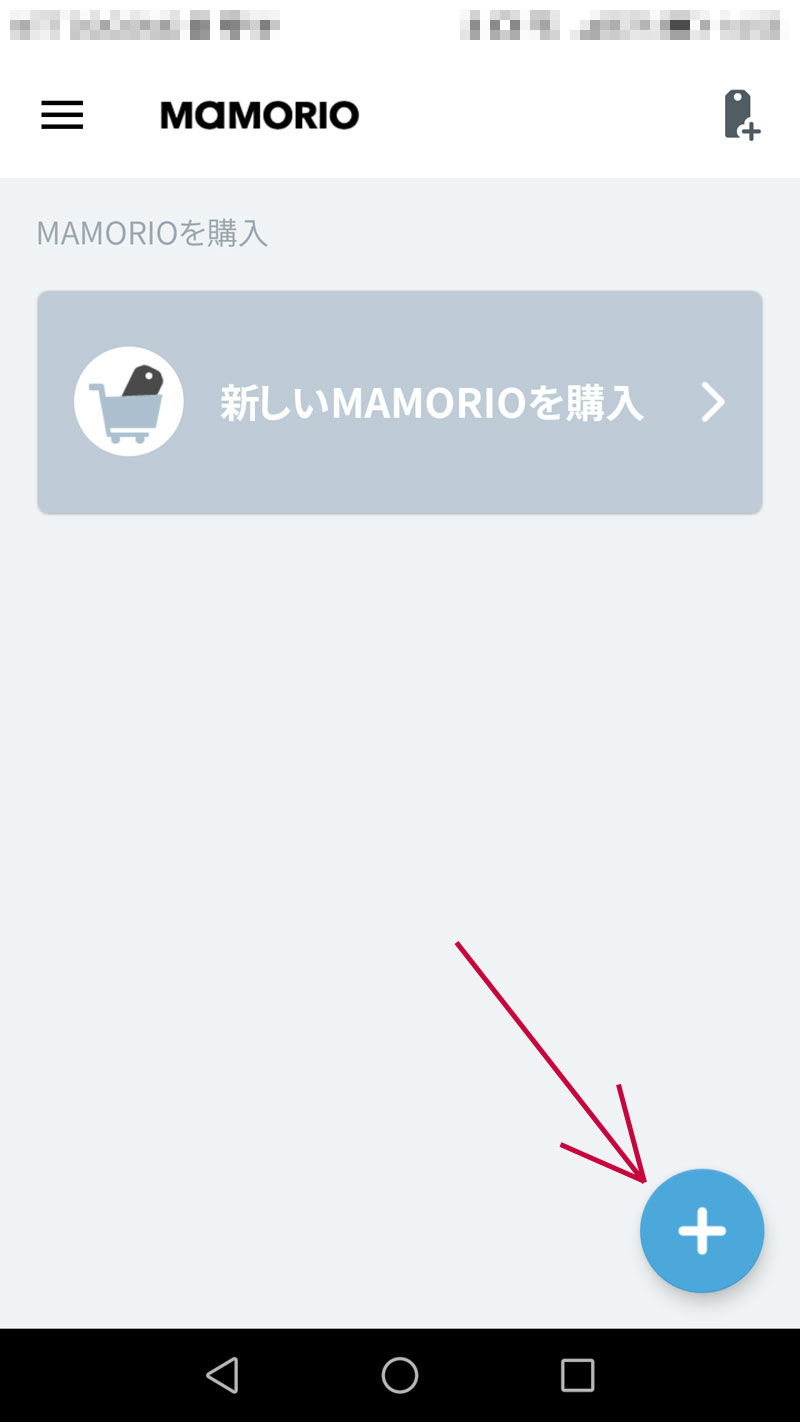Go back with the system back button

click(222, 1375)
